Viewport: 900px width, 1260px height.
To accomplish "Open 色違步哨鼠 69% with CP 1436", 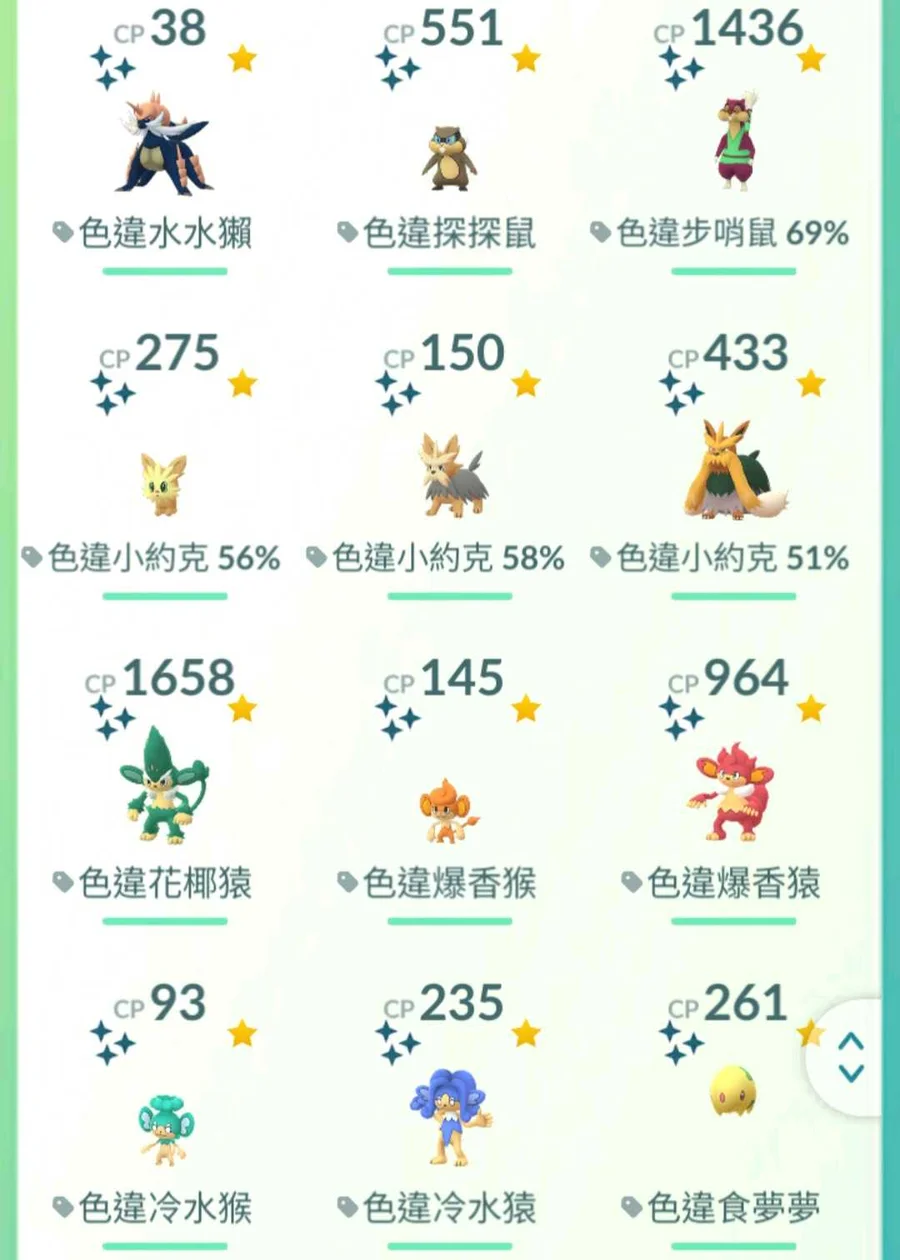I will (733, 145).
